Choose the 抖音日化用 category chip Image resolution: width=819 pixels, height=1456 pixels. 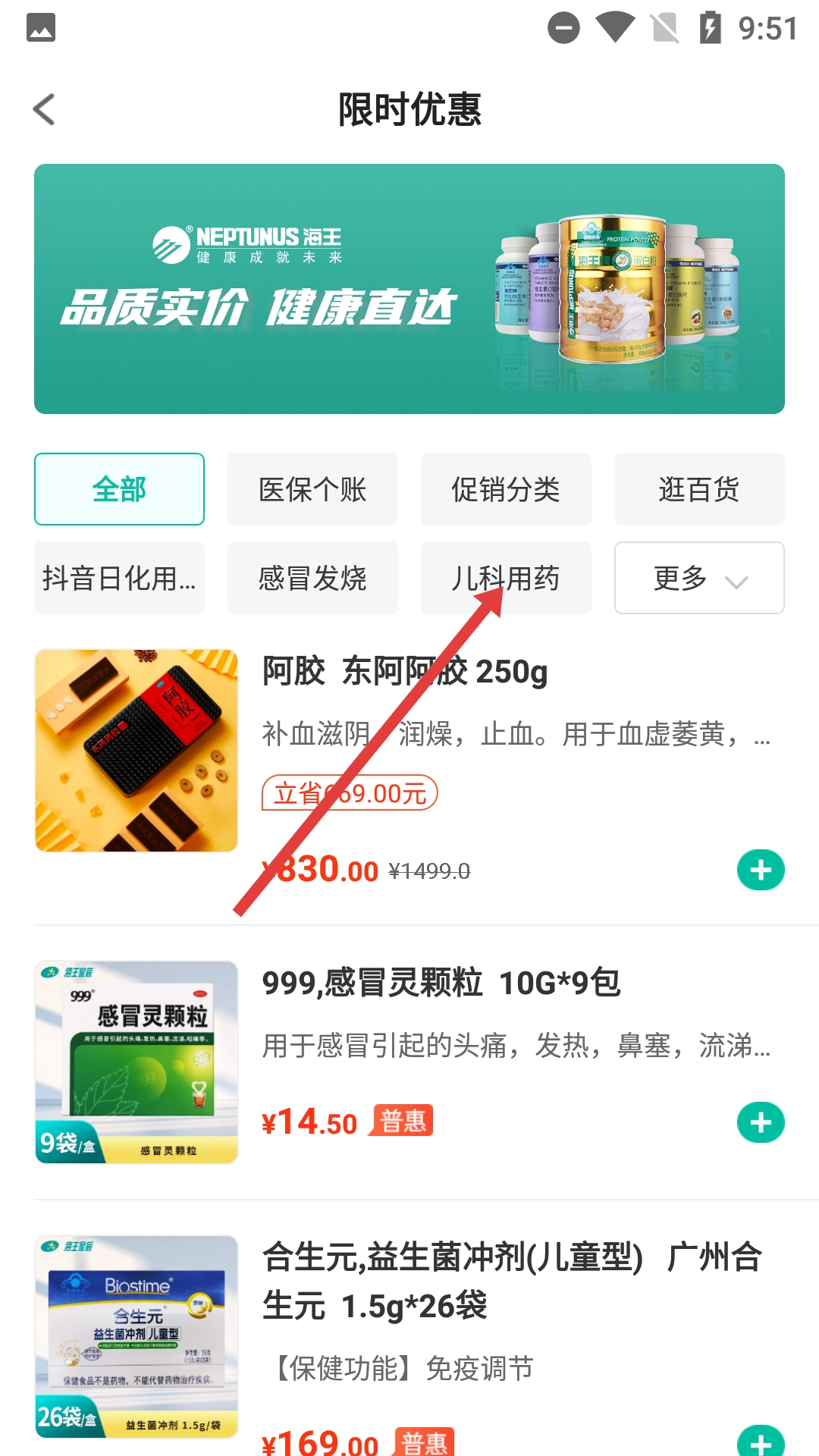(119, 578)
